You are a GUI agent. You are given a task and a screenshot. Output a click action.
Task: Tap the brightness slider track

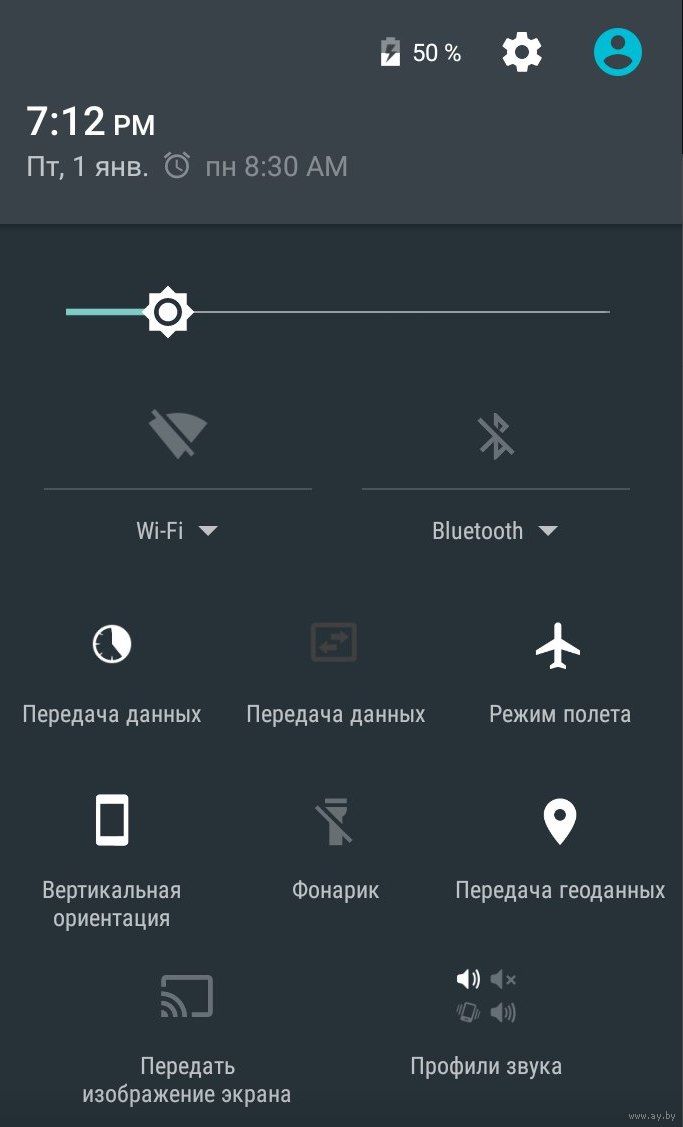click(400, 312)
